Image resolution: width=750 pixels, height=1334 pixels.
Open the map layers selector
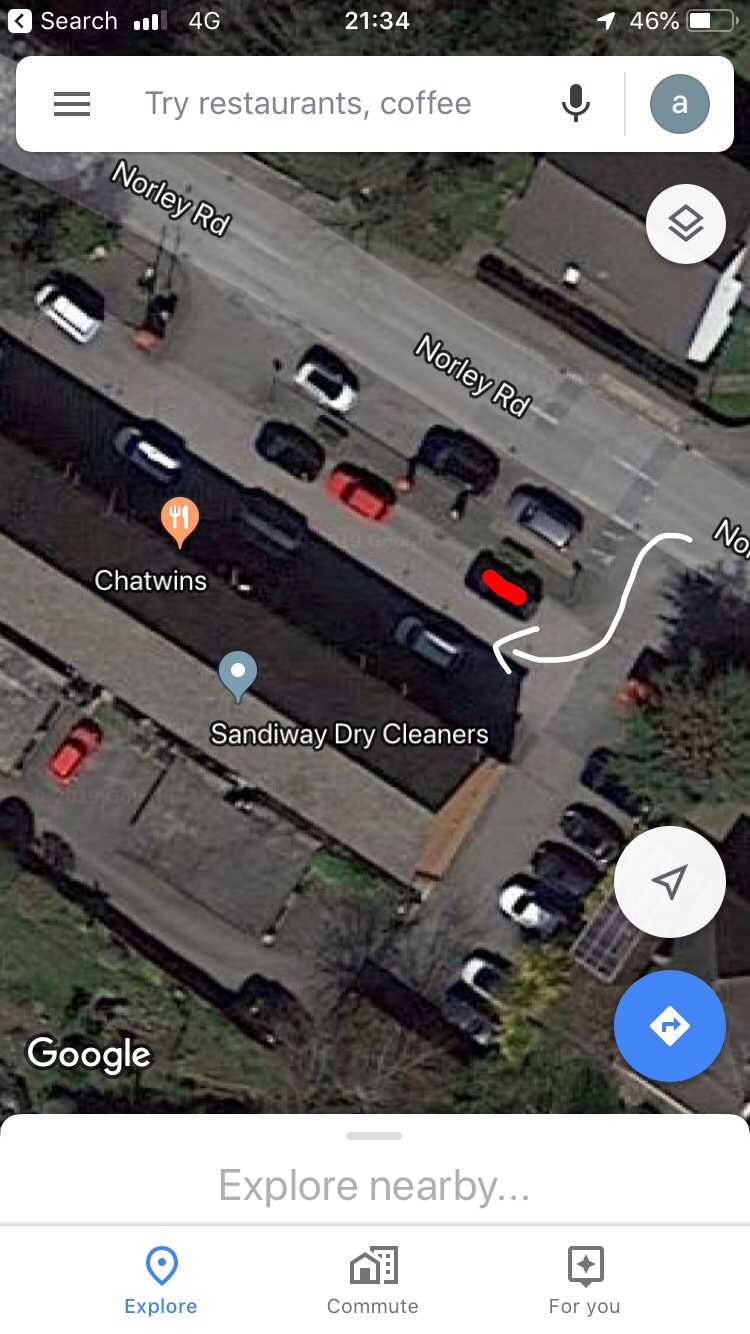pos(685,224)
